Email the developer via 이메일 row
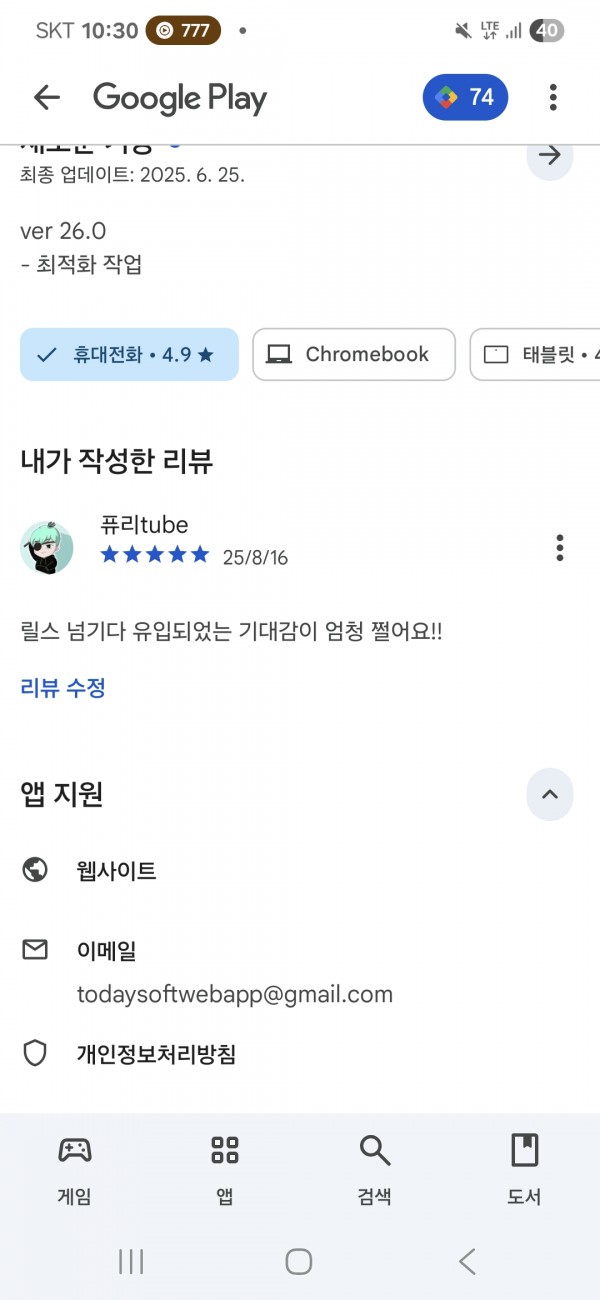 pyautogui.click(x=300, y=972)
